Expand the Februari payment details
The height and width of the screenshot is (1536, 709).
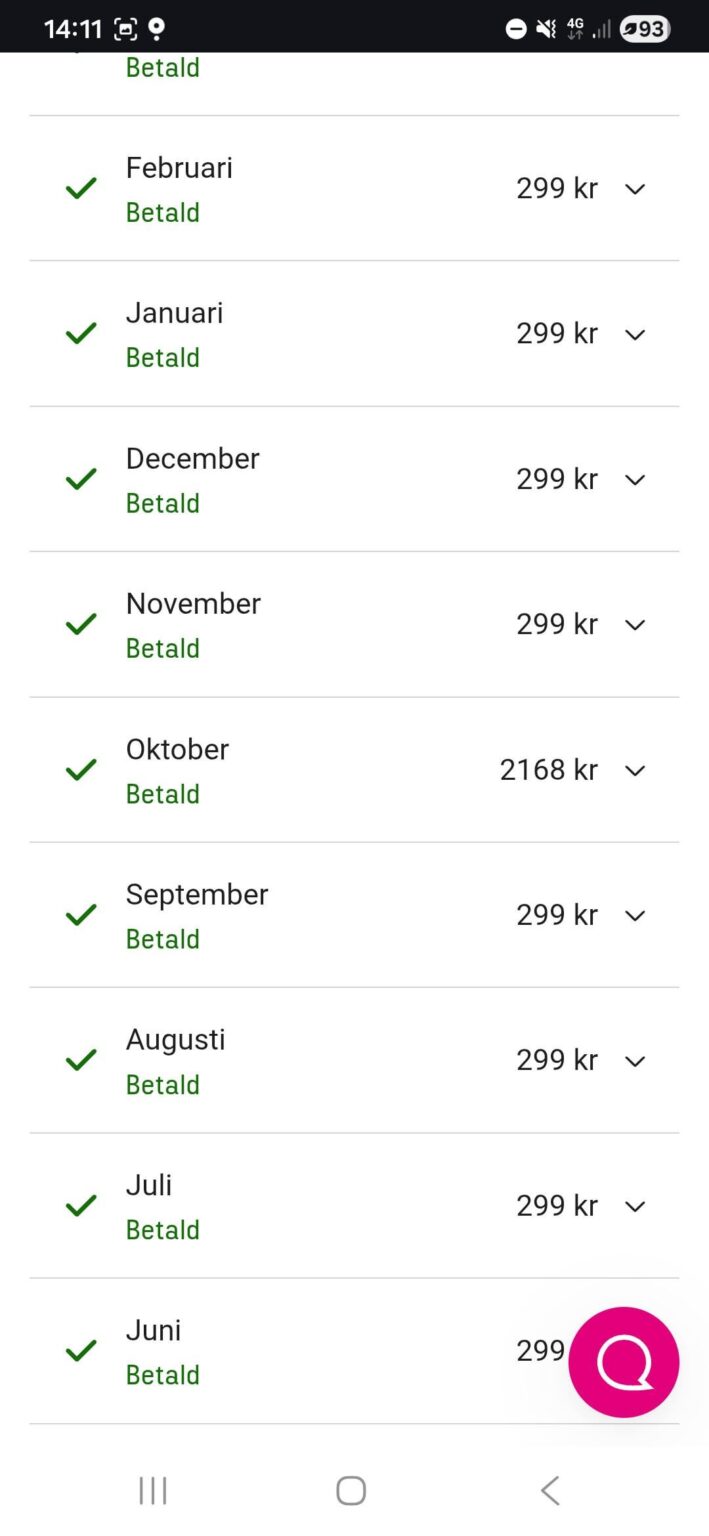634,189
